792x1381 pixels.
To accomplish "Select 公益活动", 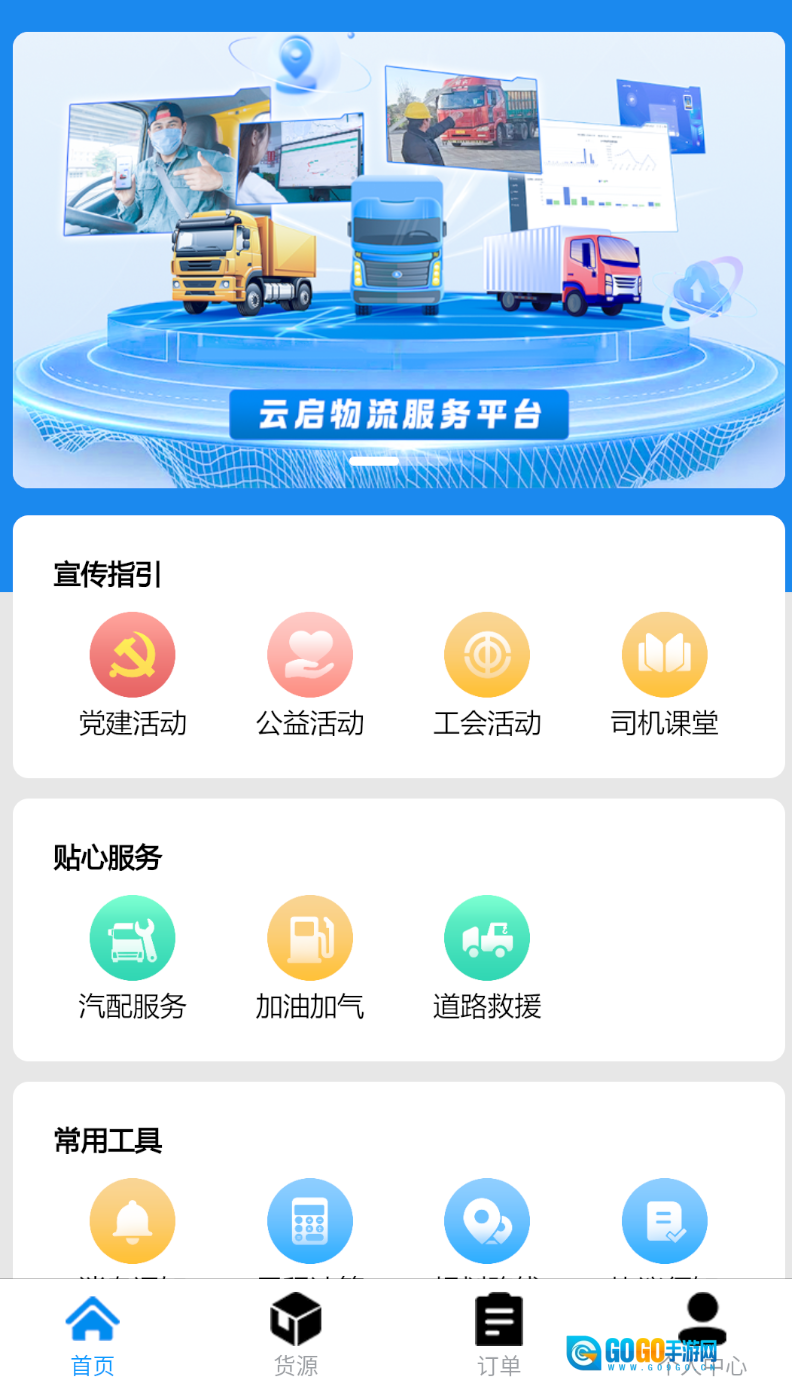I will pos(310,655).
